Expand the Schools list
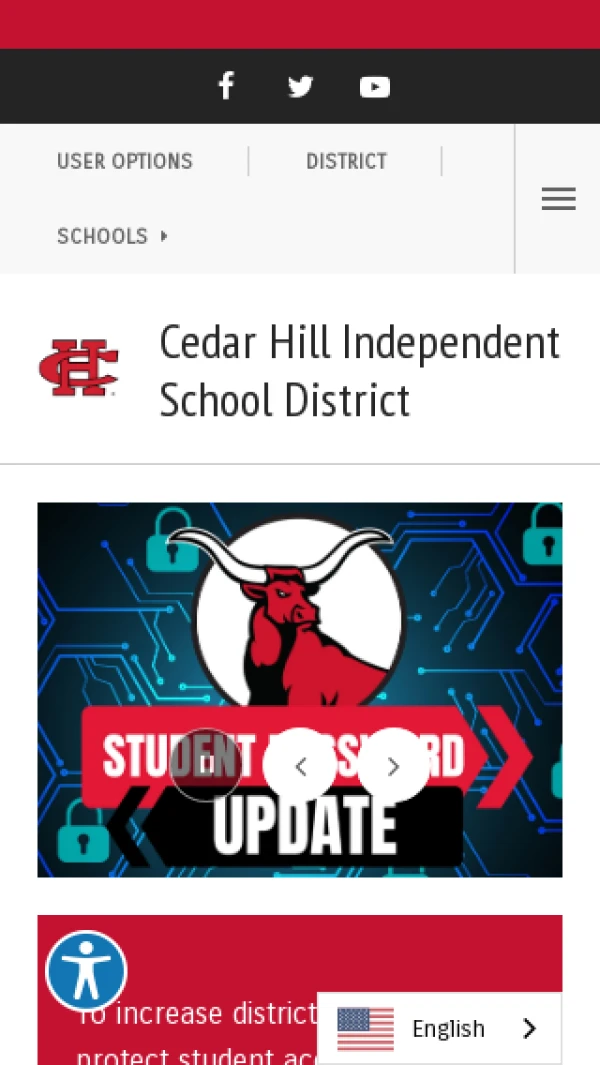600x1065 pixels. (112, 236)
